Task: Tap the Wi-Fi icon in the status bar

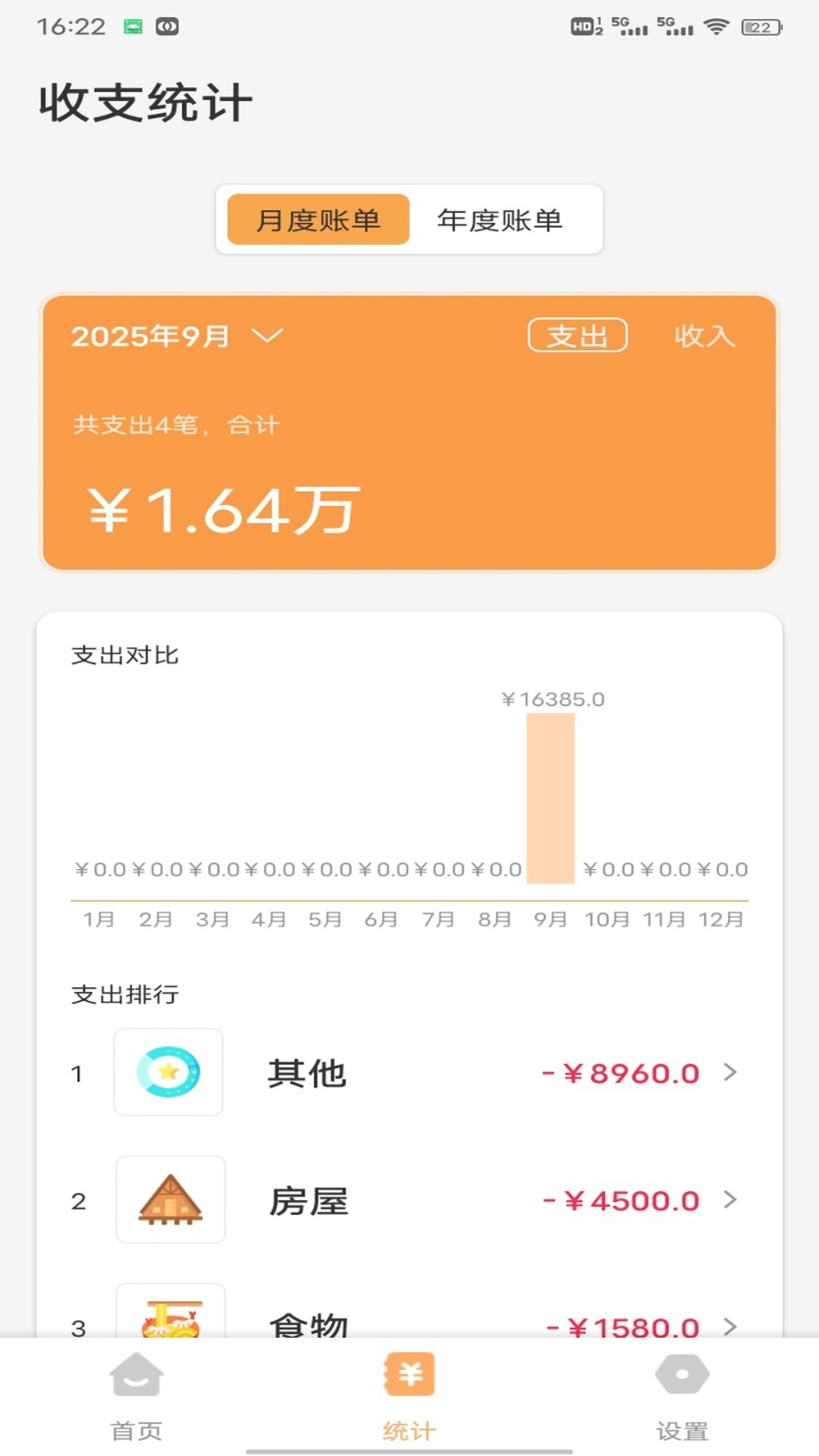Action: (715, 27)
